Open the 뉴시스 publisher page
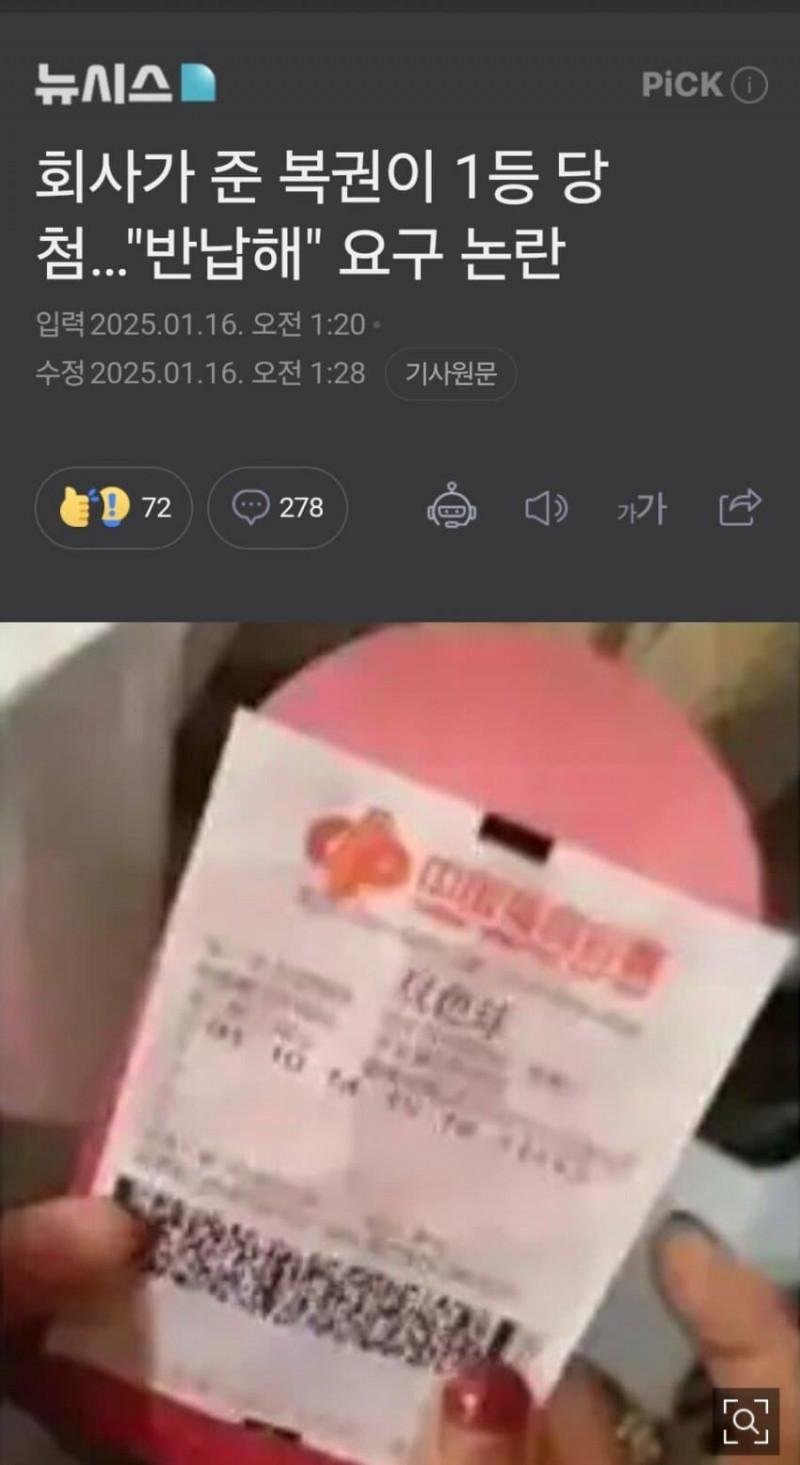The image size is (800, 1465). coord(126,84)
